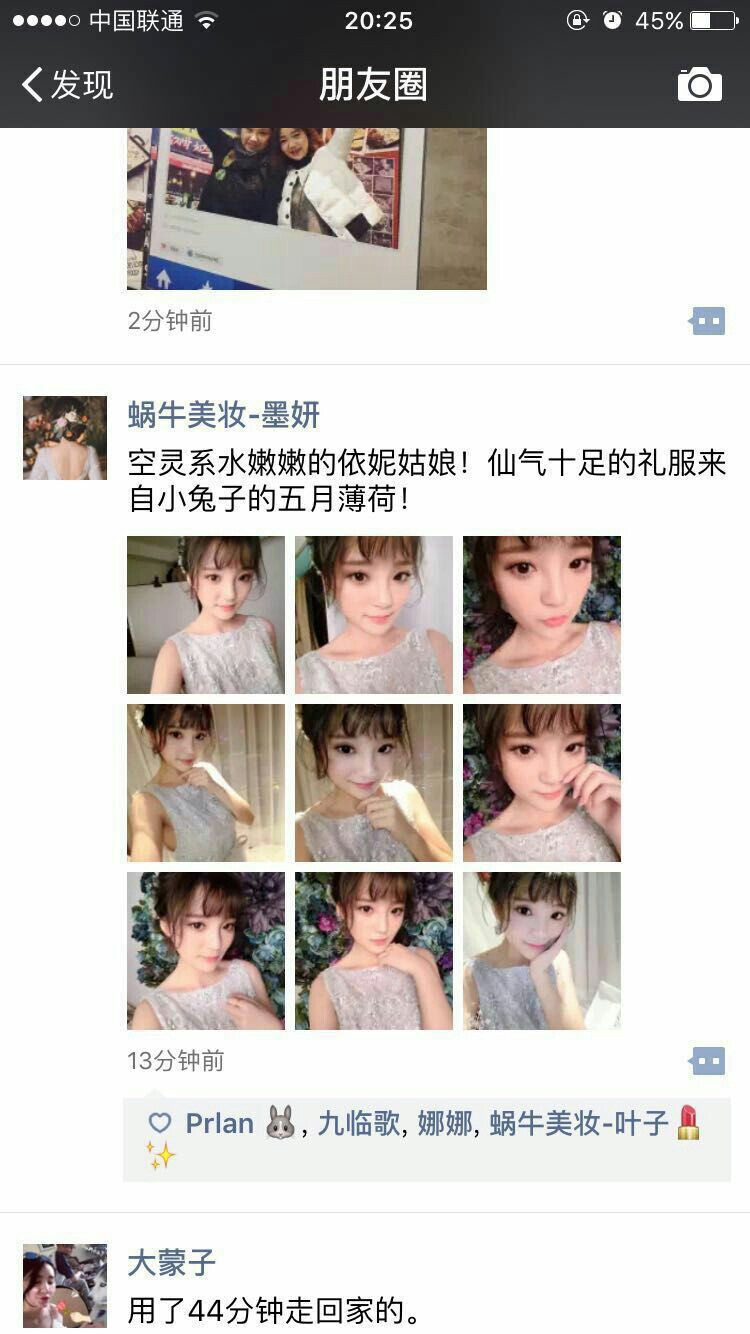Tap 大蒙子's avatar picture
Screen dimensions: 750x1334
click(x=65, y=1286)
